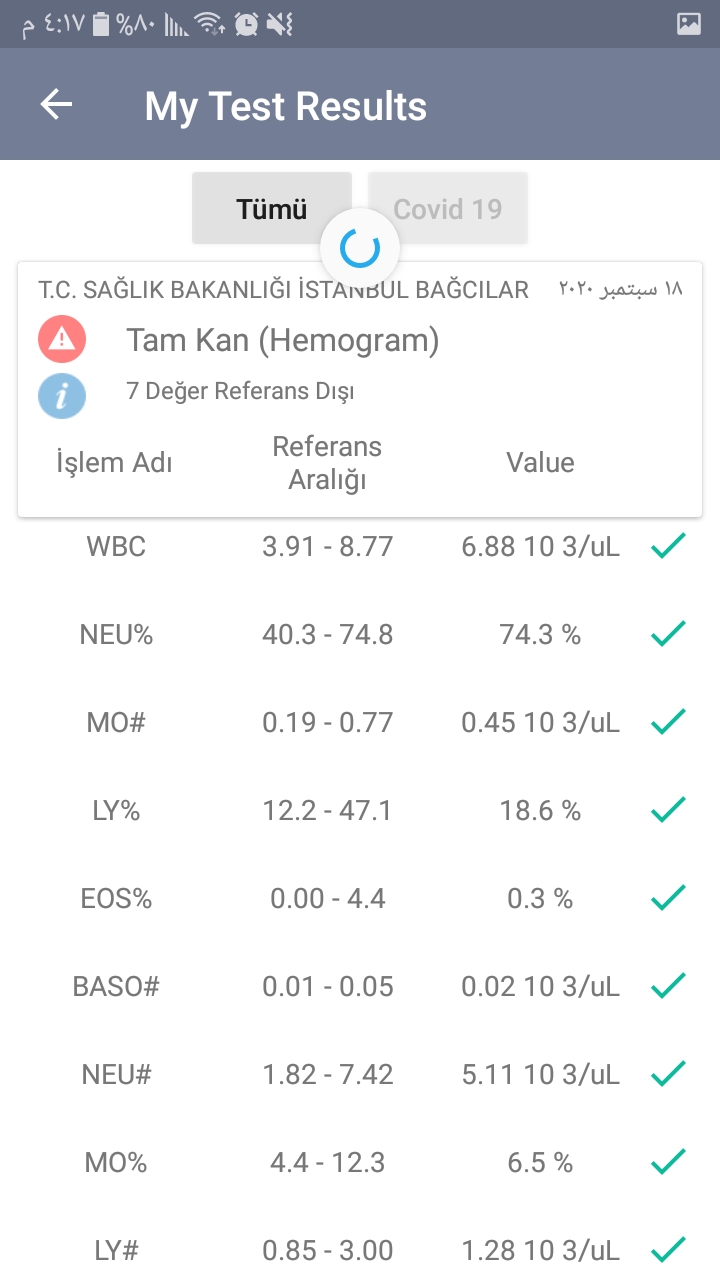The height and width of the screenshot is (1280, 720).
Task: Select the Tümü filter tab
Action: coord(272,208)
